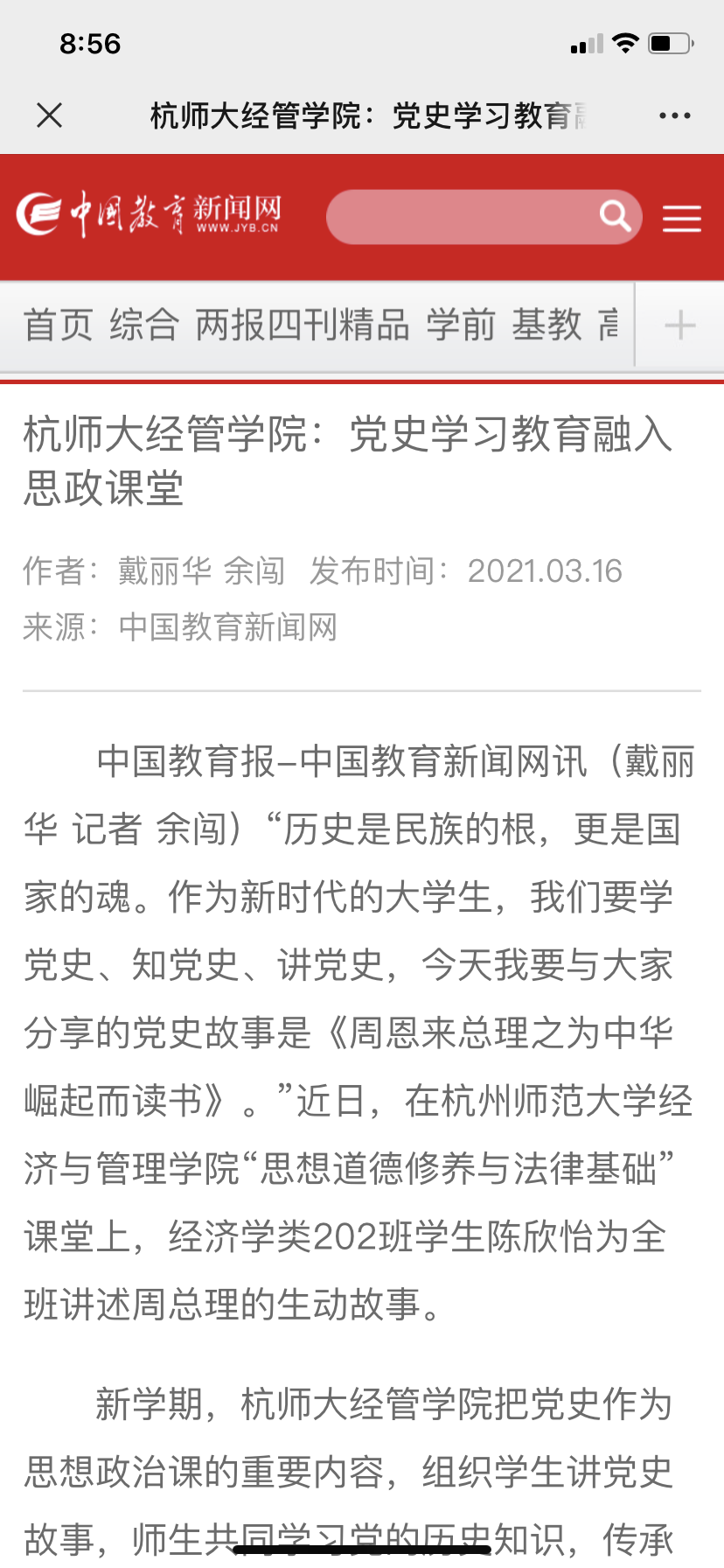Image resolution: width=724 pixels, height=1568 pixels.
Task: Open the 中国教育新闻网 logo homepage link
Action: 150,213
